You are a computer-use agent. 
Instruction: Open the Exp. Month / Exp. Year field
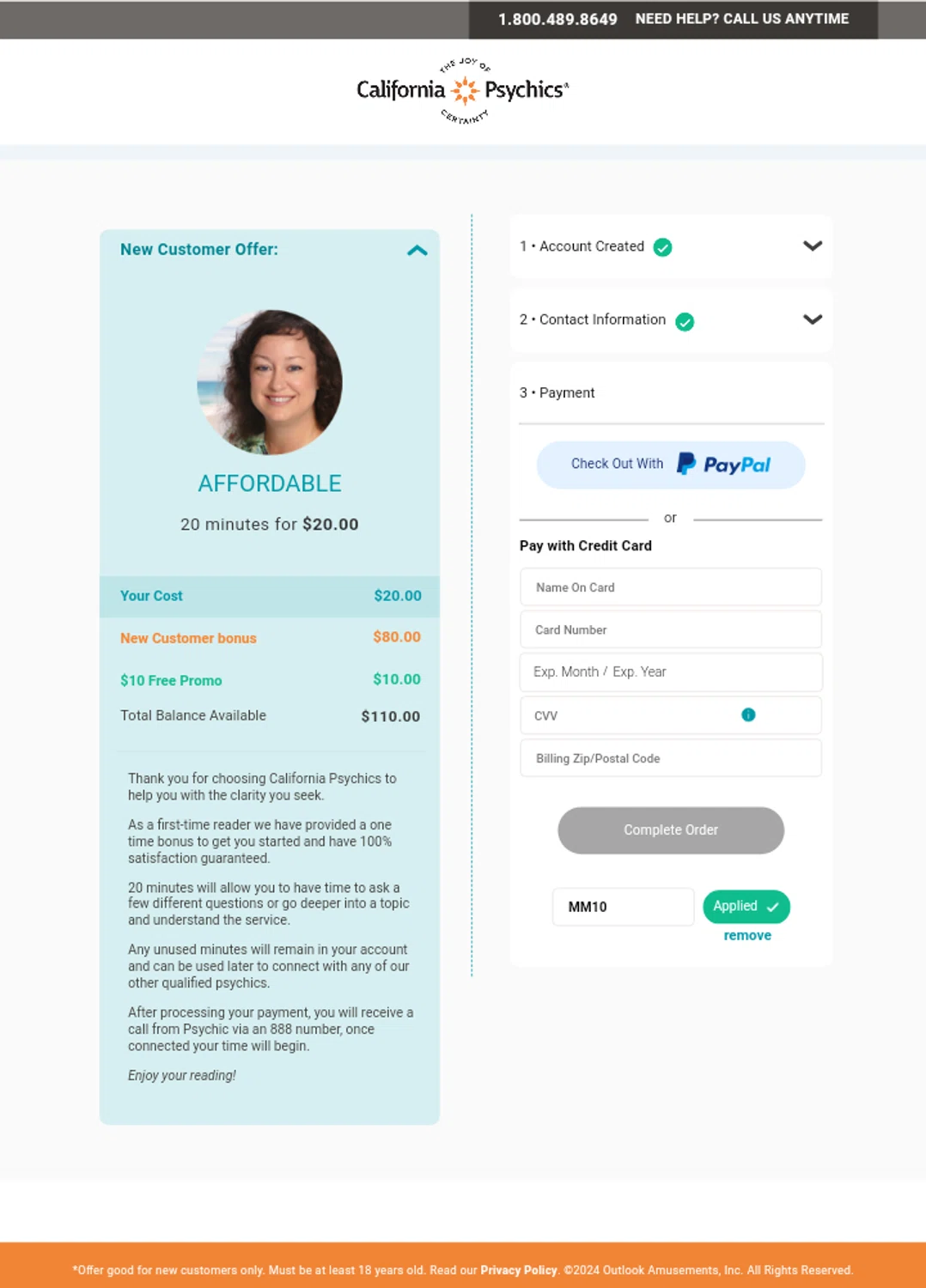670,672
